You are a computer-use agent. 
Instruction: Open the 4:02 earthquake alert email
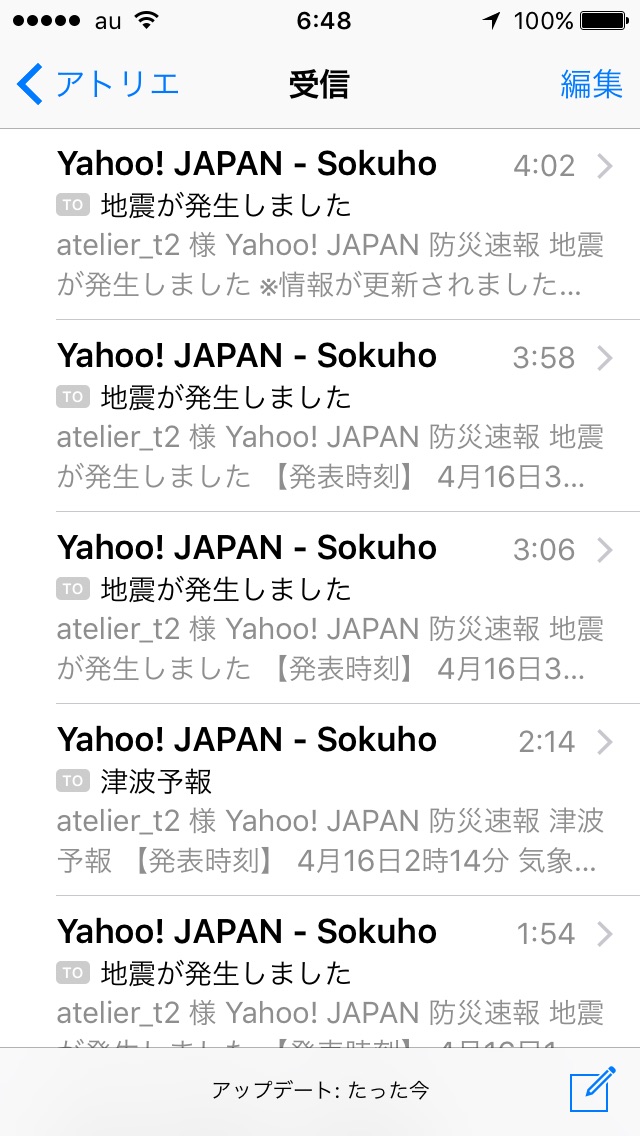(x=330, y=225)
